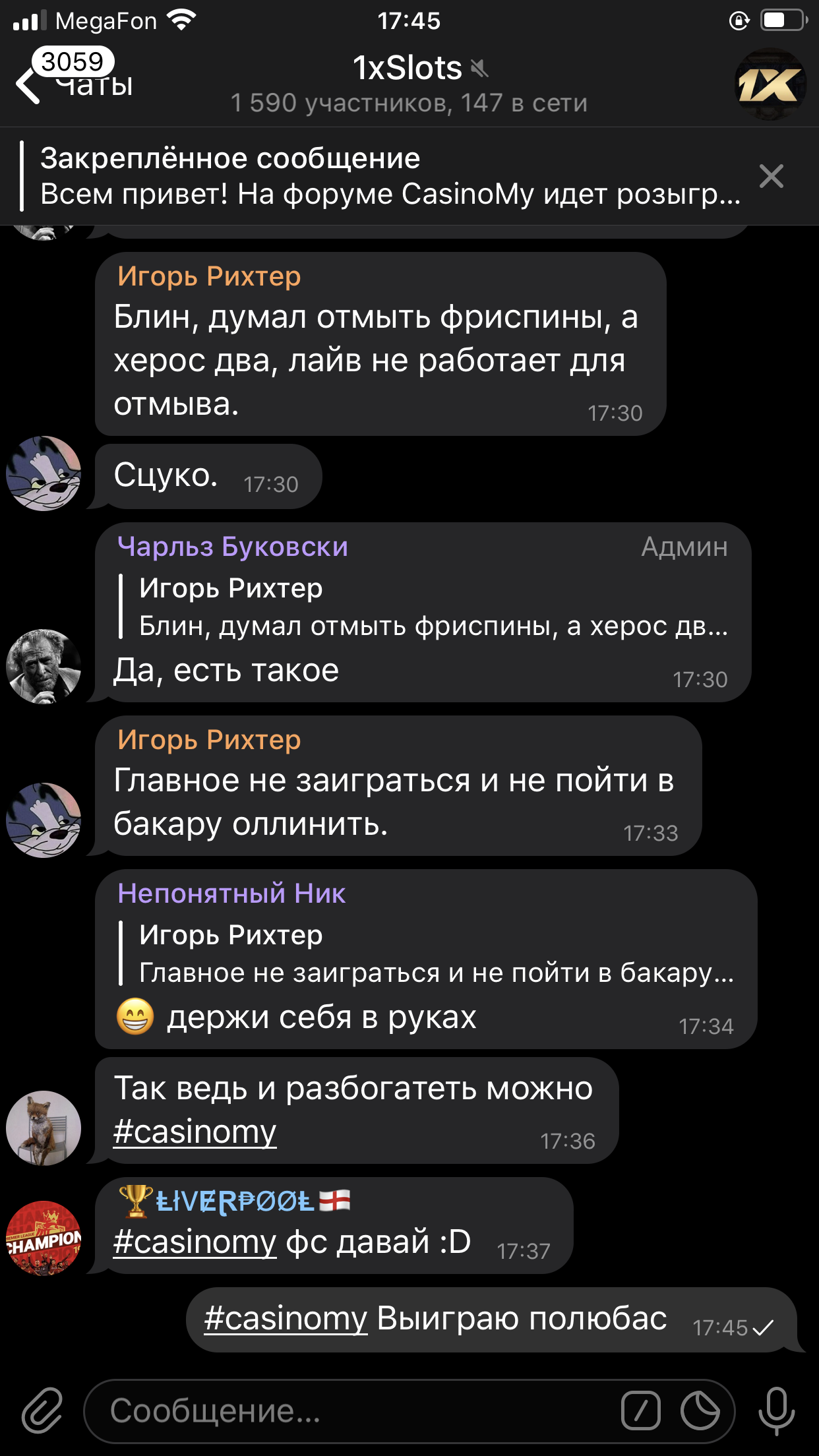Dismiss the pinned message banner
The image size is (819, 1456).
pos(771,177)
